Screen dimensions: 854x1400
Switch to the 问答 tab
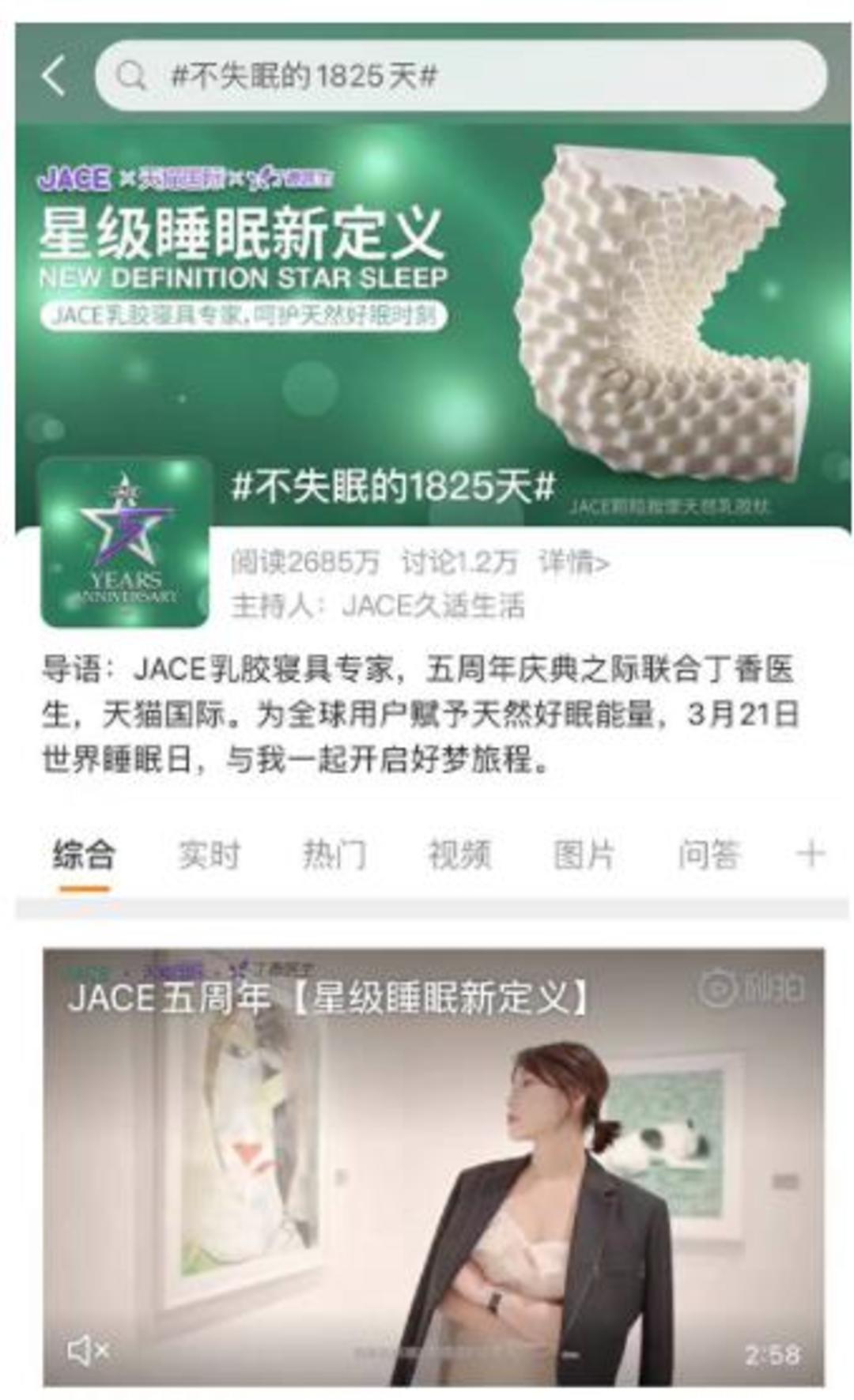coord(709,855)
